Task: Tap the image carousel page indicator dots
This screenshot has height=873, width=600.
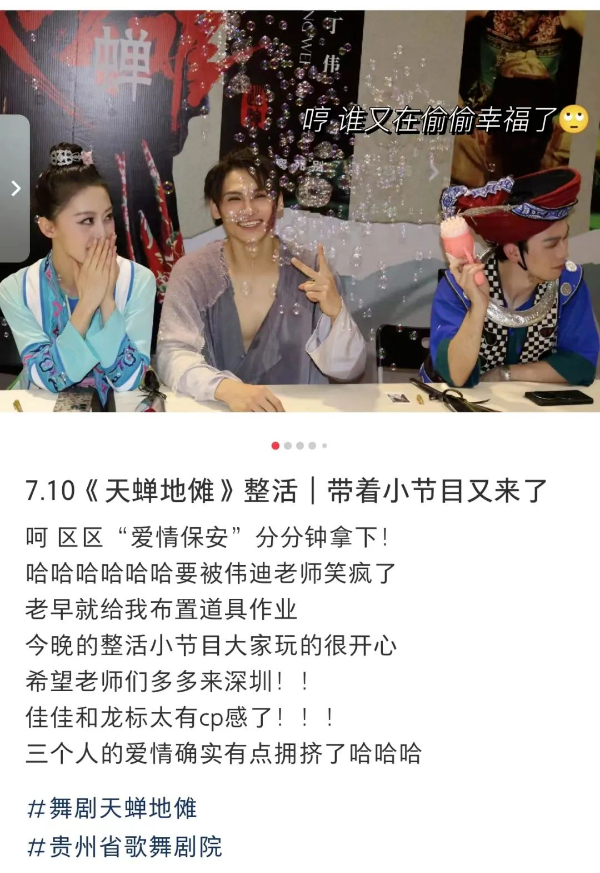Action: coord(299,446)
